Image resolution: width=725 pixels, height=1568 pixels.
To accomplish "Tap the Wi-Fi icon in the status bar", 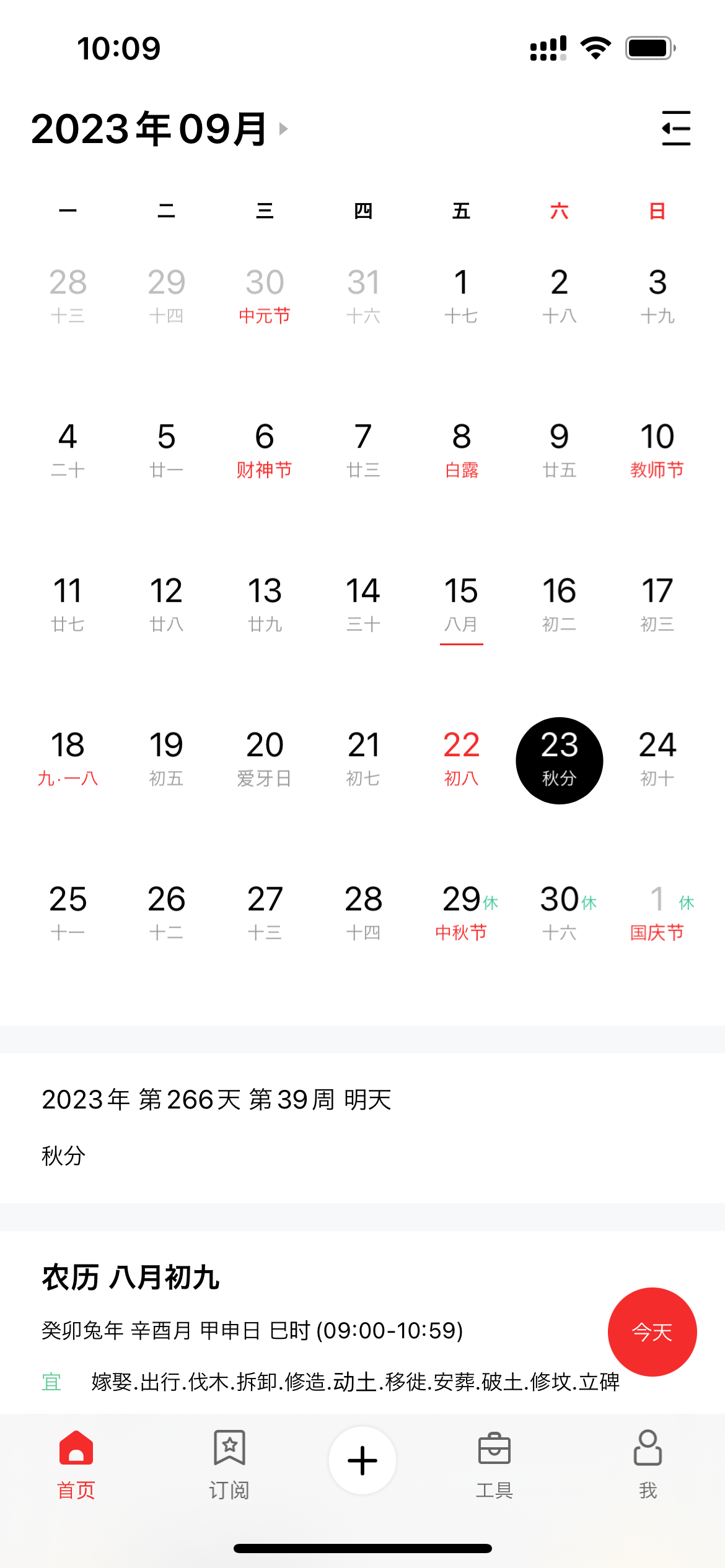I will click(x=595, y=46).
